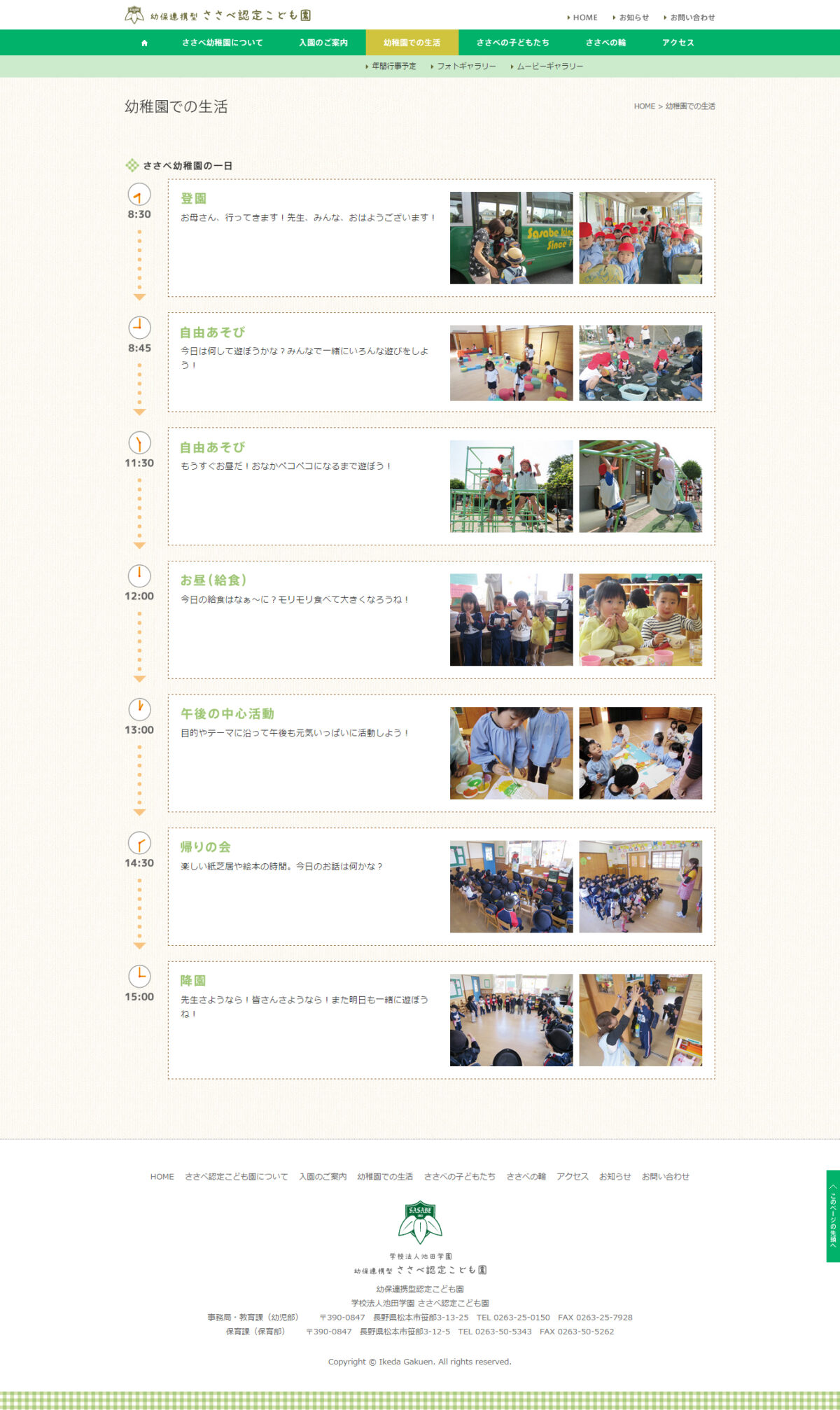The image size is (840, 1410).
Task: Open footer link ささべ認定こども園について
Action: [x=236, y=1177]
